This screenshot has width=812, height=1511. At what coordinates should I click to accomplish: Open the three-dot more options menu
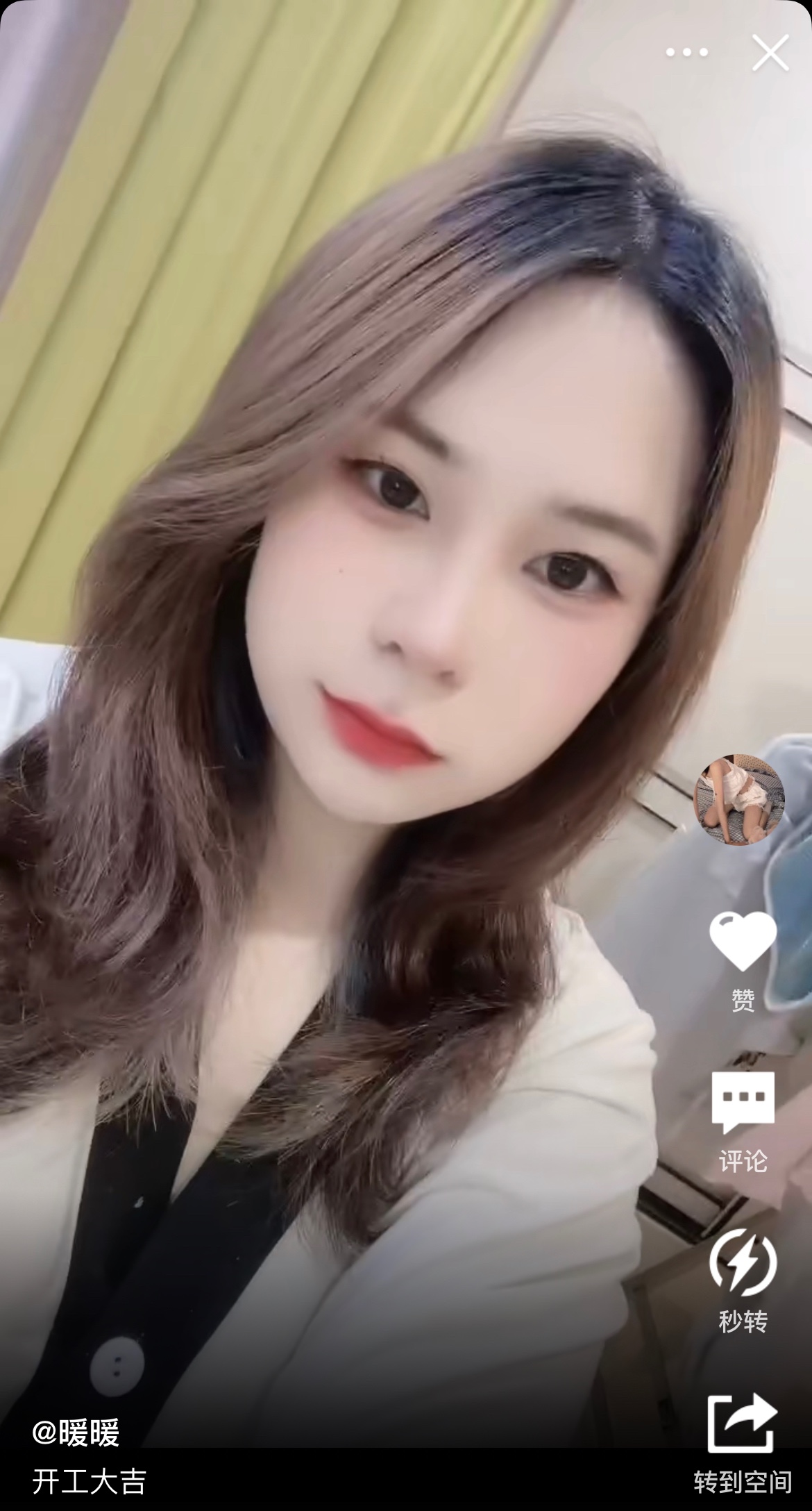[686, 53]
